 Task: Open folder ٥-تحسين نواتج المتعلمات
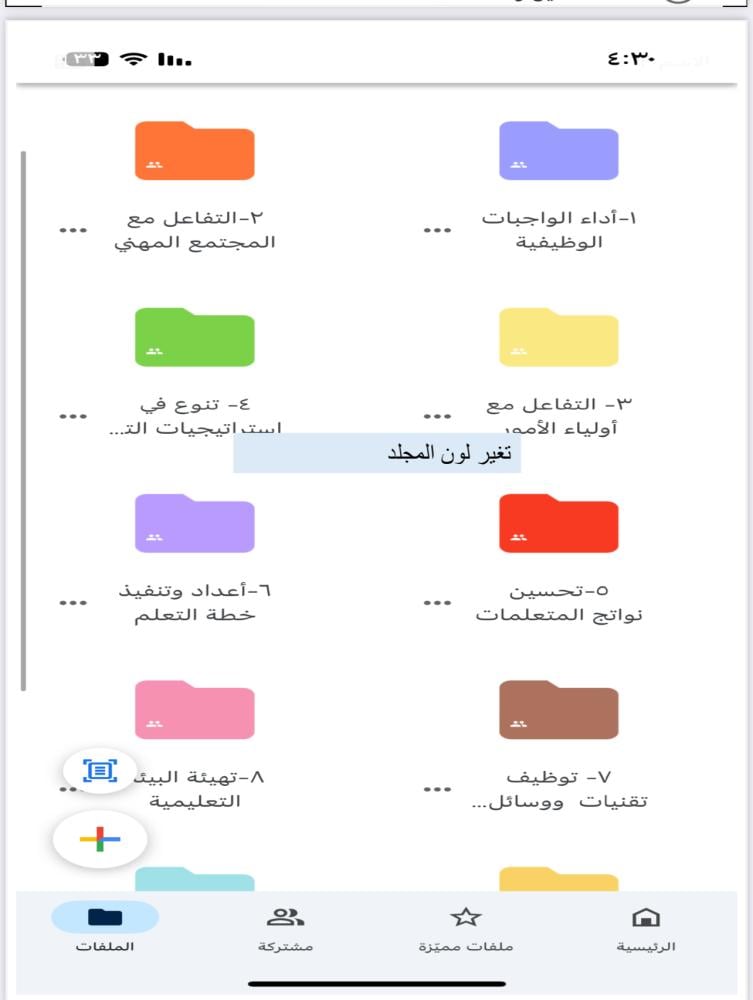558,524
